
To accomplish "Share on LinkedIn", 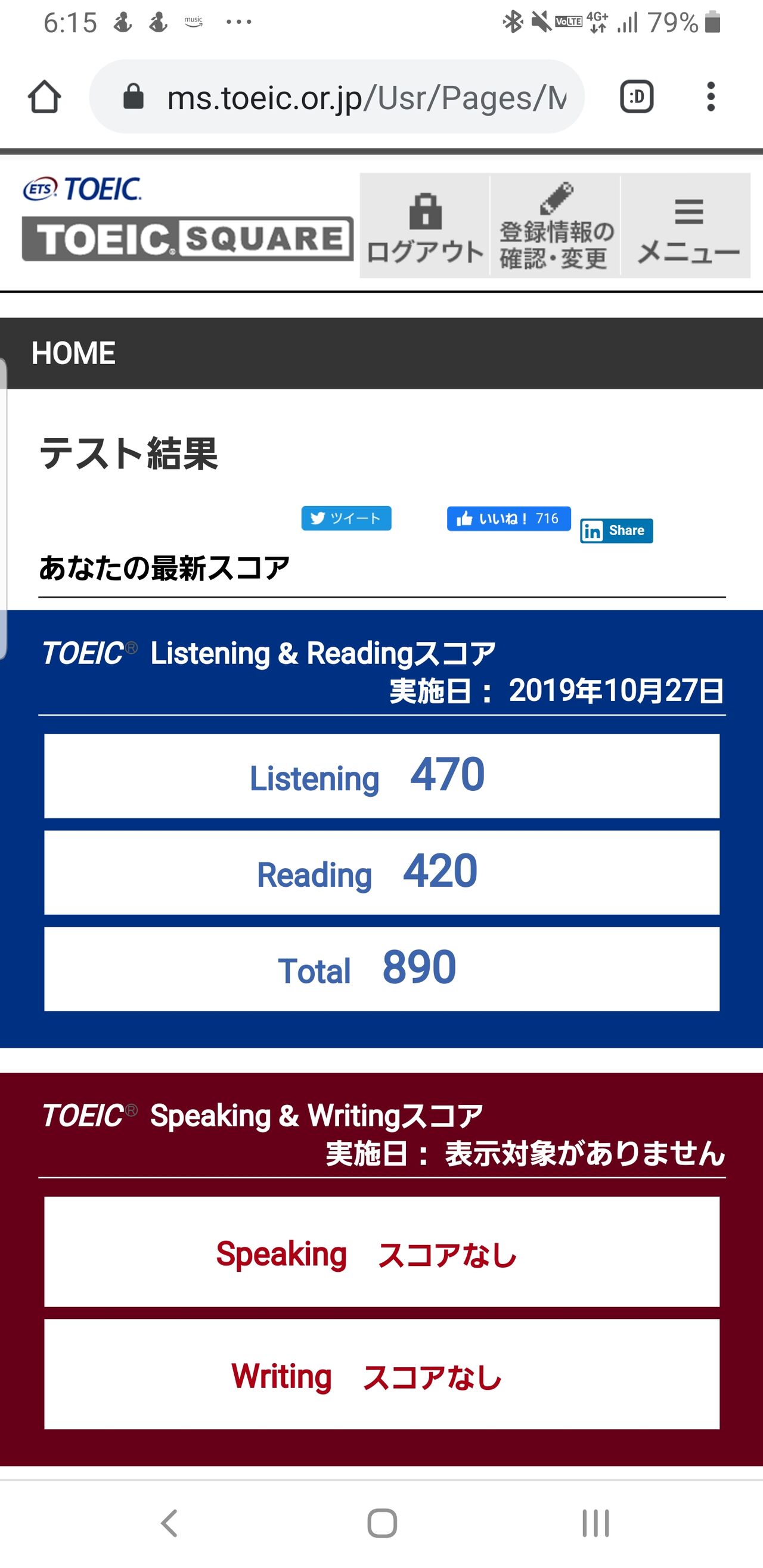I will click(x=616, y=531).
